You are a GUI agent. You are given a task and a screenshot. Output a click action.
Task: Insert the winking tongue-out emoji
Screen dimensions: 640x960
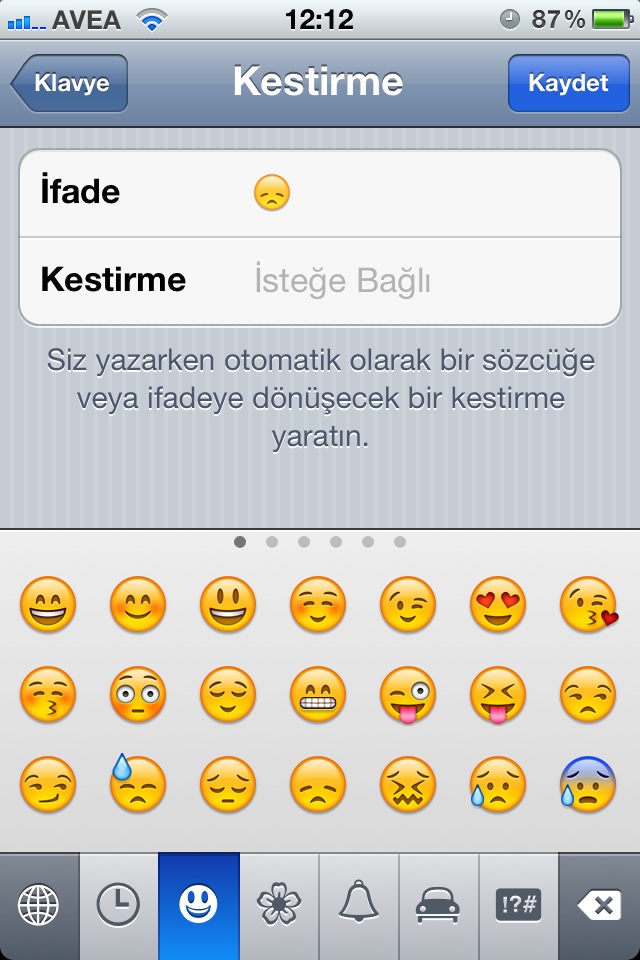pos(408,694)
